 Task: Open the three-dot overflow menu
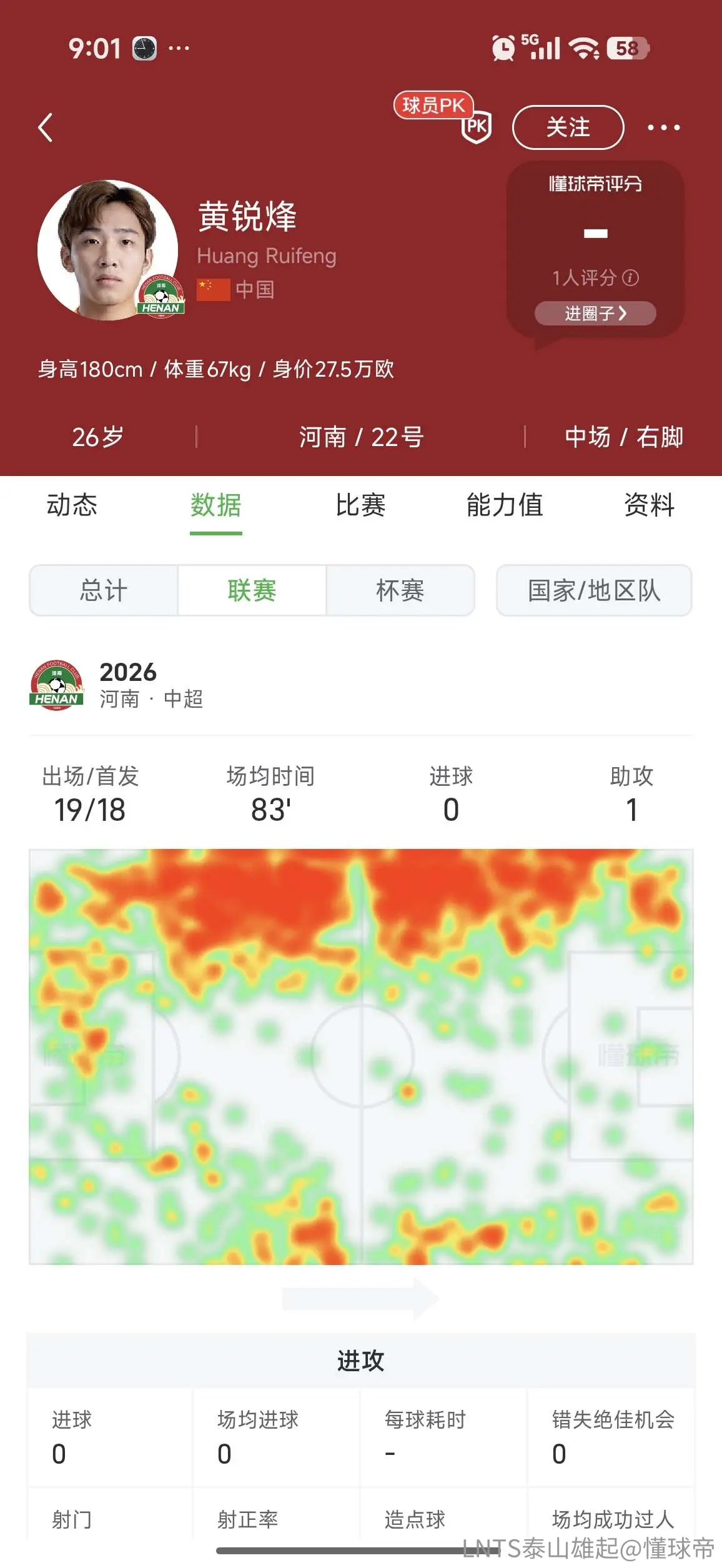point(663,127)
